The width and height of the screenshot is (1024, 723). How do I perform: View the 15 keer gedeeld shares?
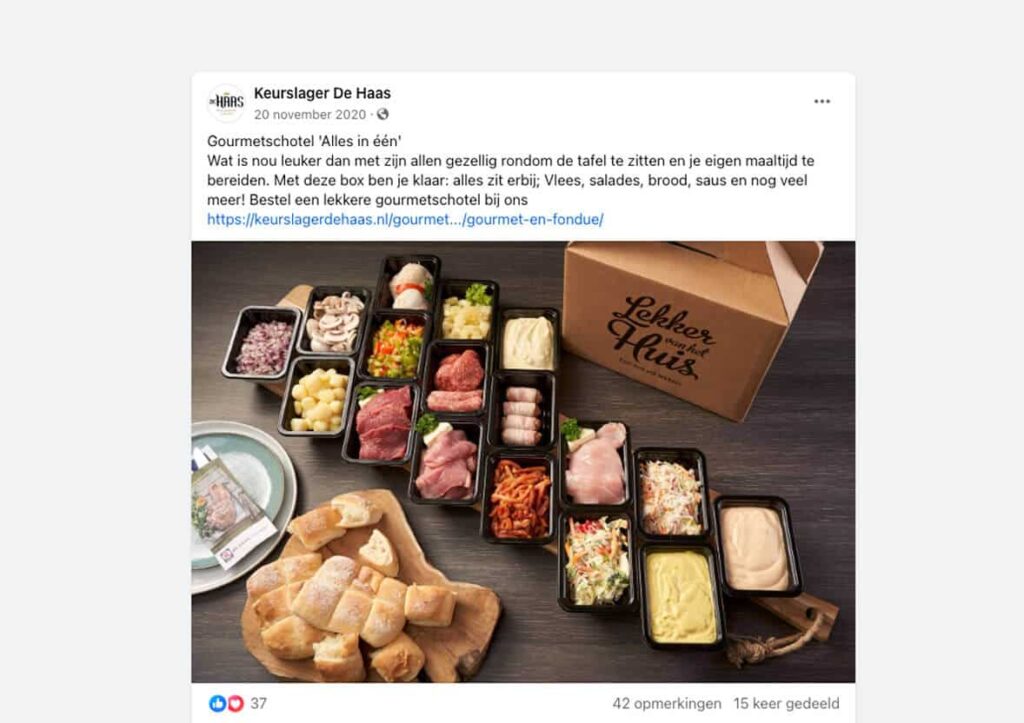[x=786, y=703]
